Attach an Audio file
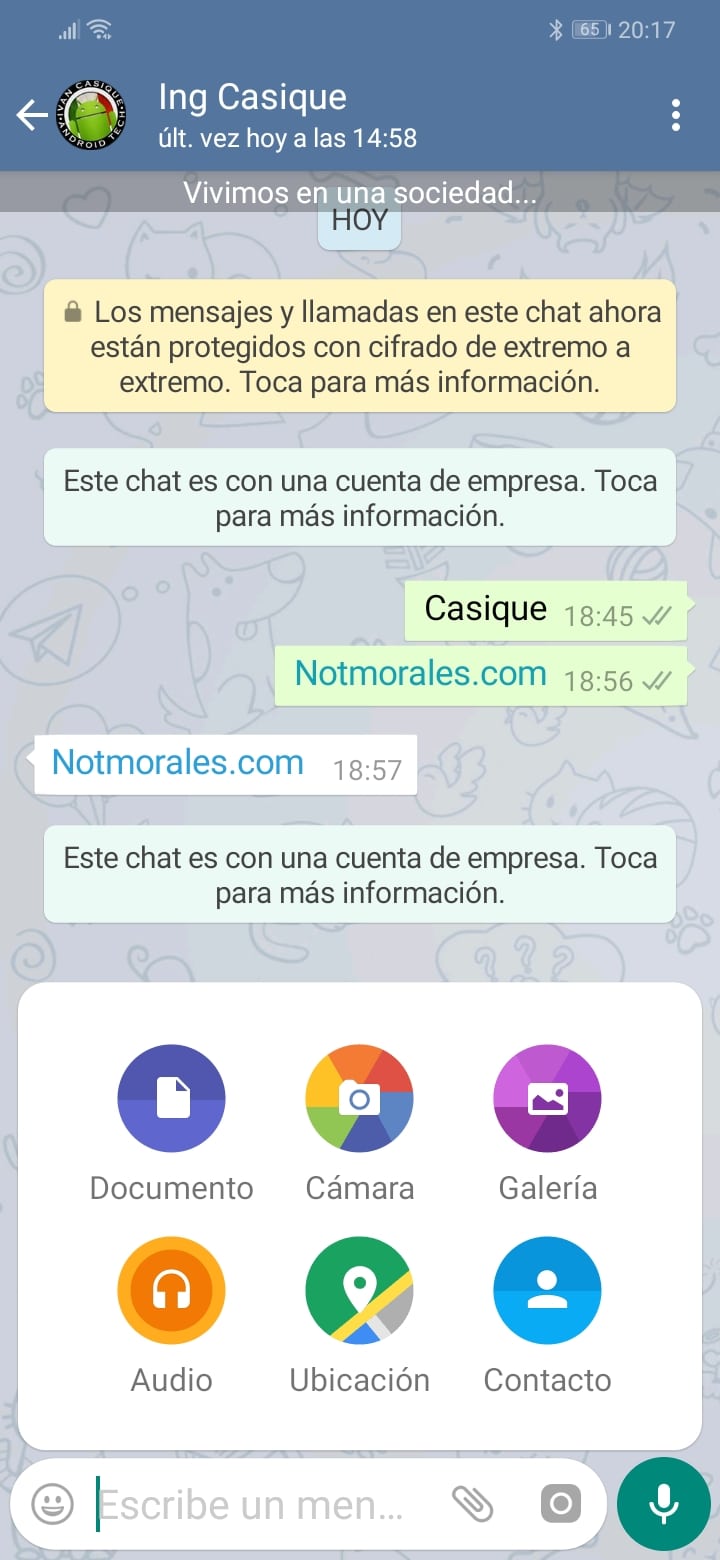This screenshot has height=1560, width=720. (x=172, y=1290)
